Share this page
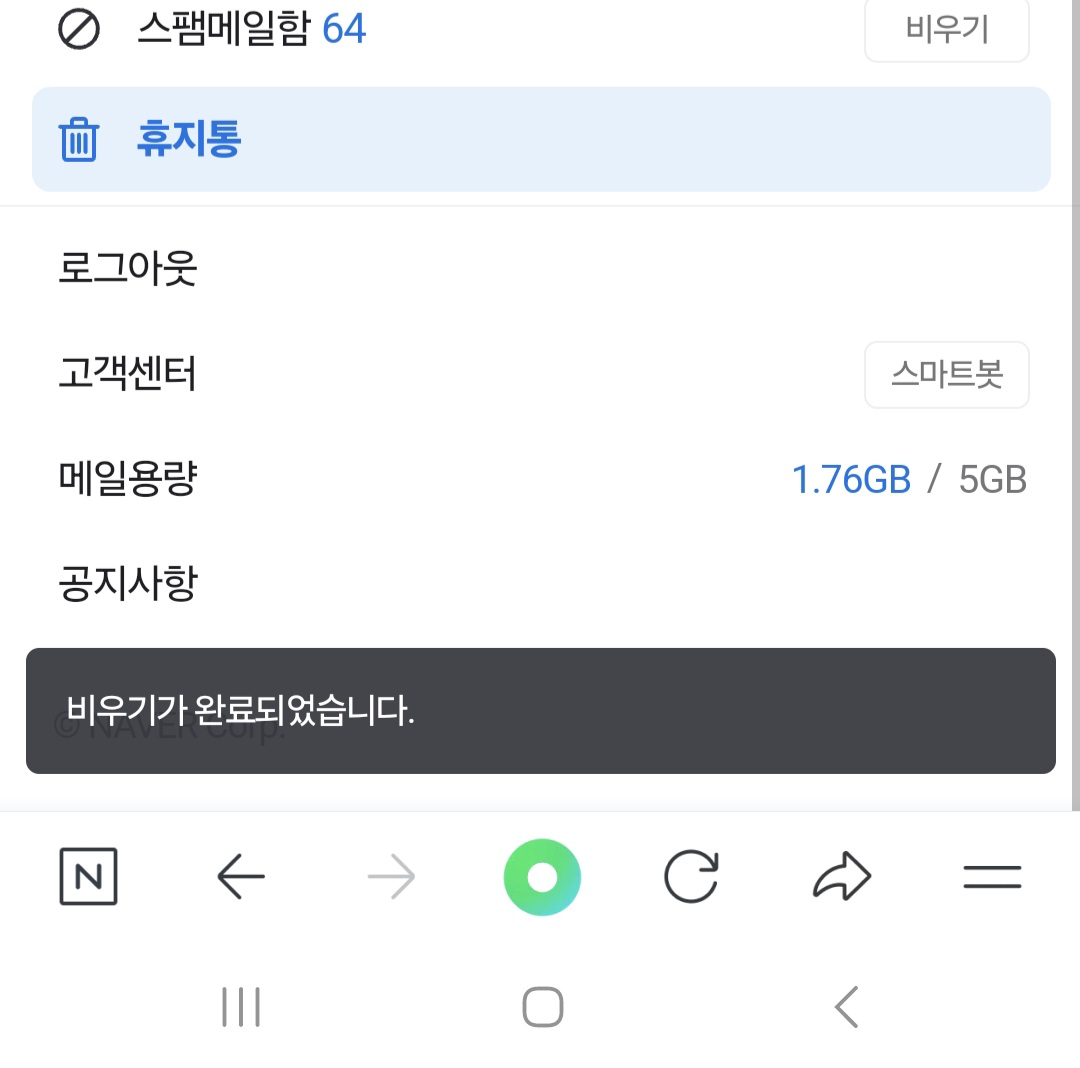This screenshot has width=1080, height=1068. 842,877
